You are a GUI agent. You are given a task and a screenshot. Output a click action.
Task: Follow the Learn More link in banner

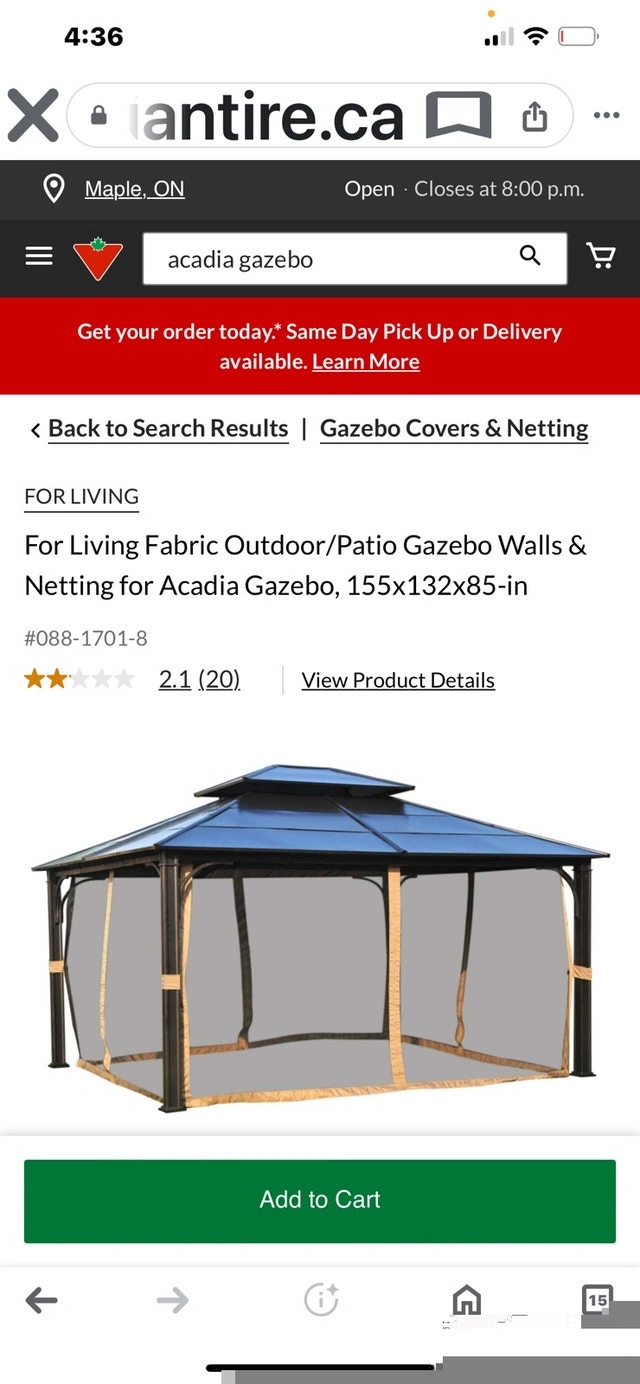pyautogui.click(x=366, y=362)
